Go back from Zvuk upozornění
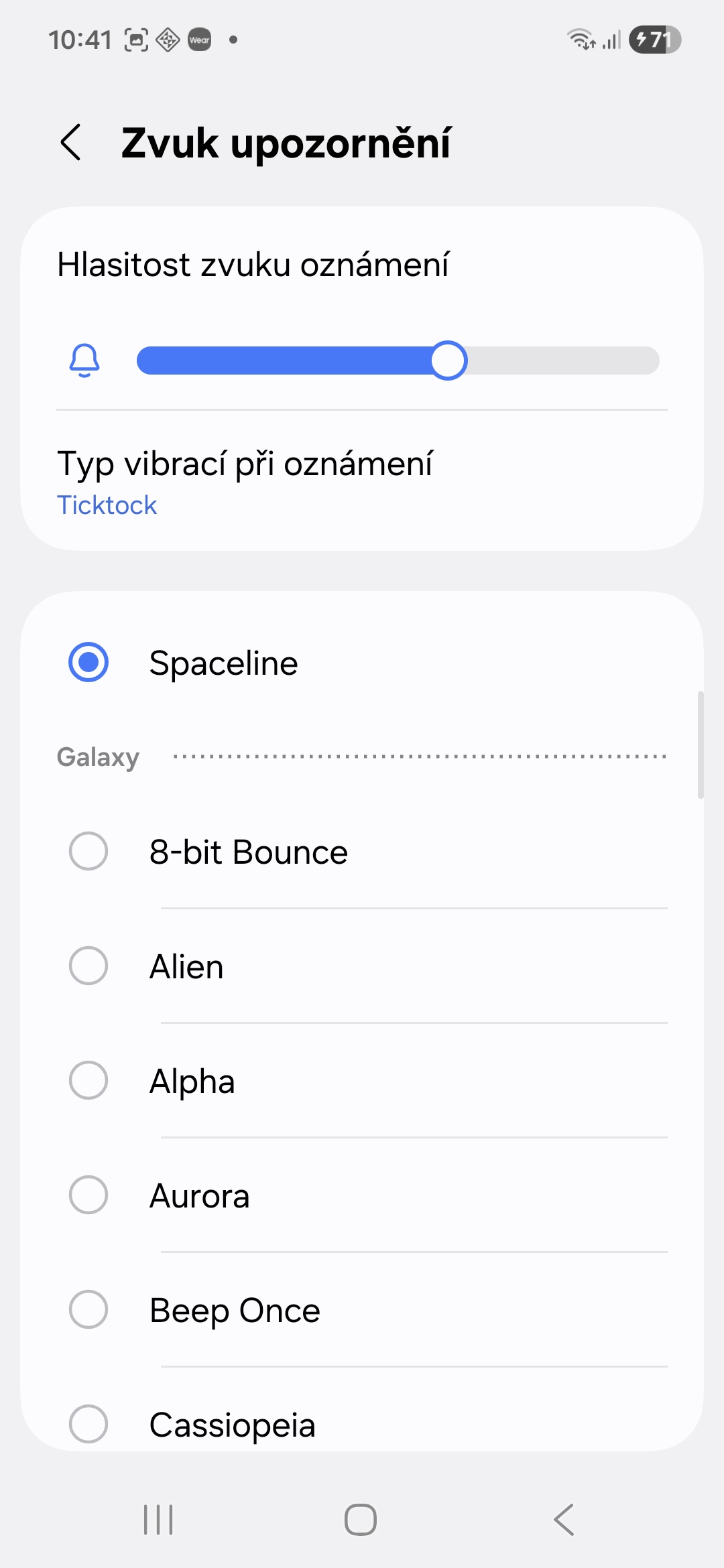The image size is (724, 1568). click(x=71, y=143)
